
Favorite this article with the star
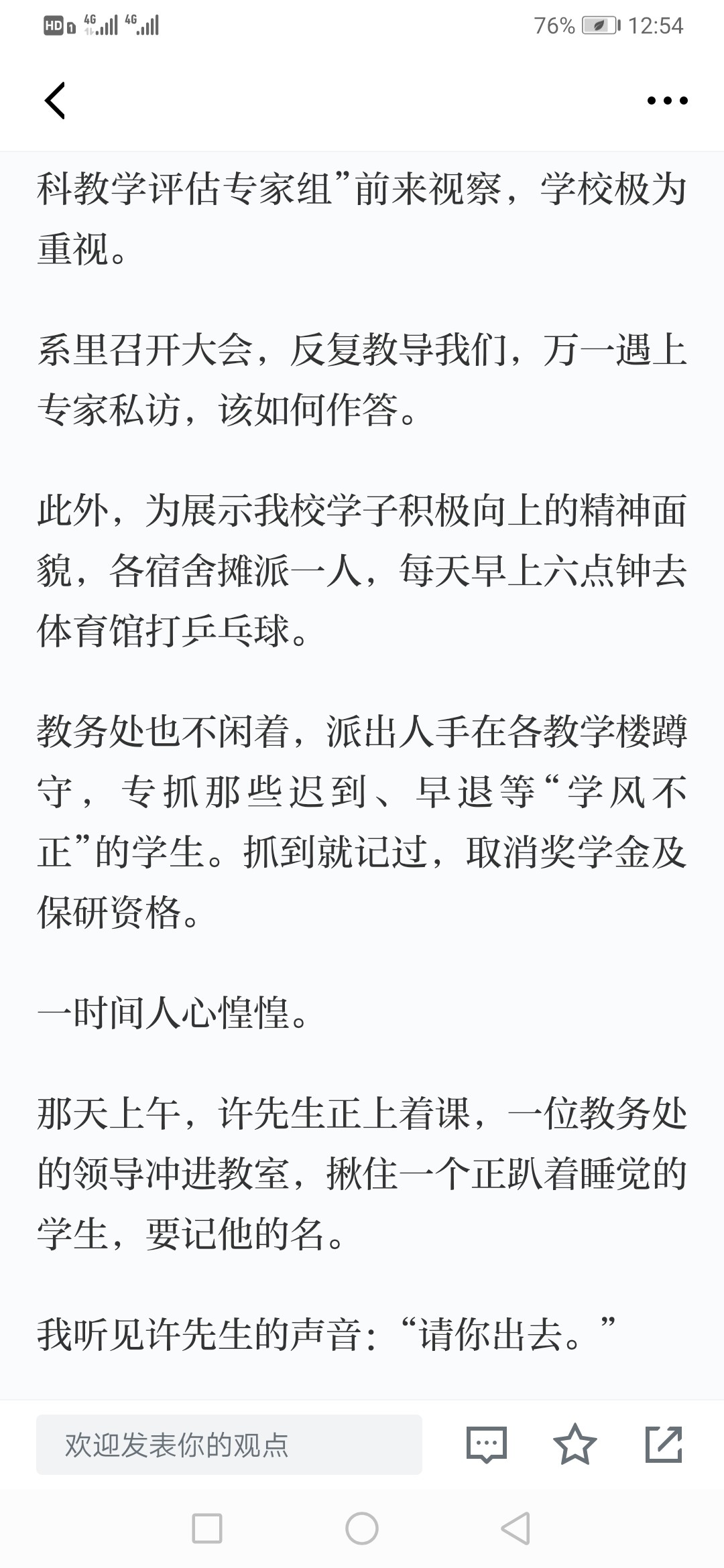tap(575, 1445)
